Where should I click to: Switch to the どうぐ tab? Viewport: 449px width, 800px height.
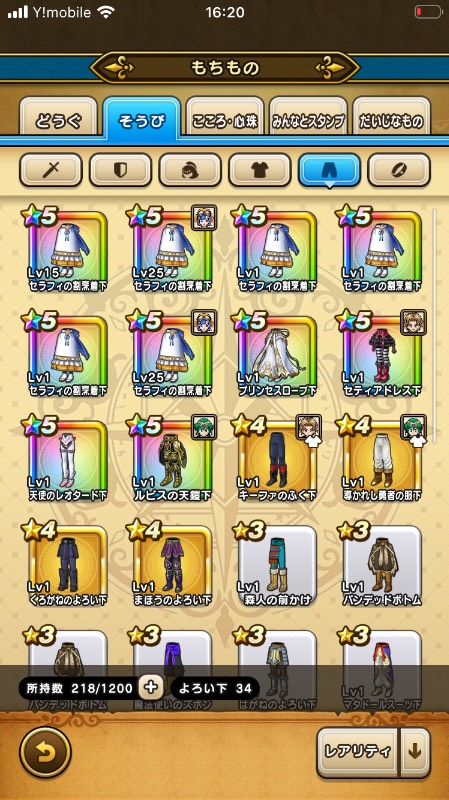point(58,118)
